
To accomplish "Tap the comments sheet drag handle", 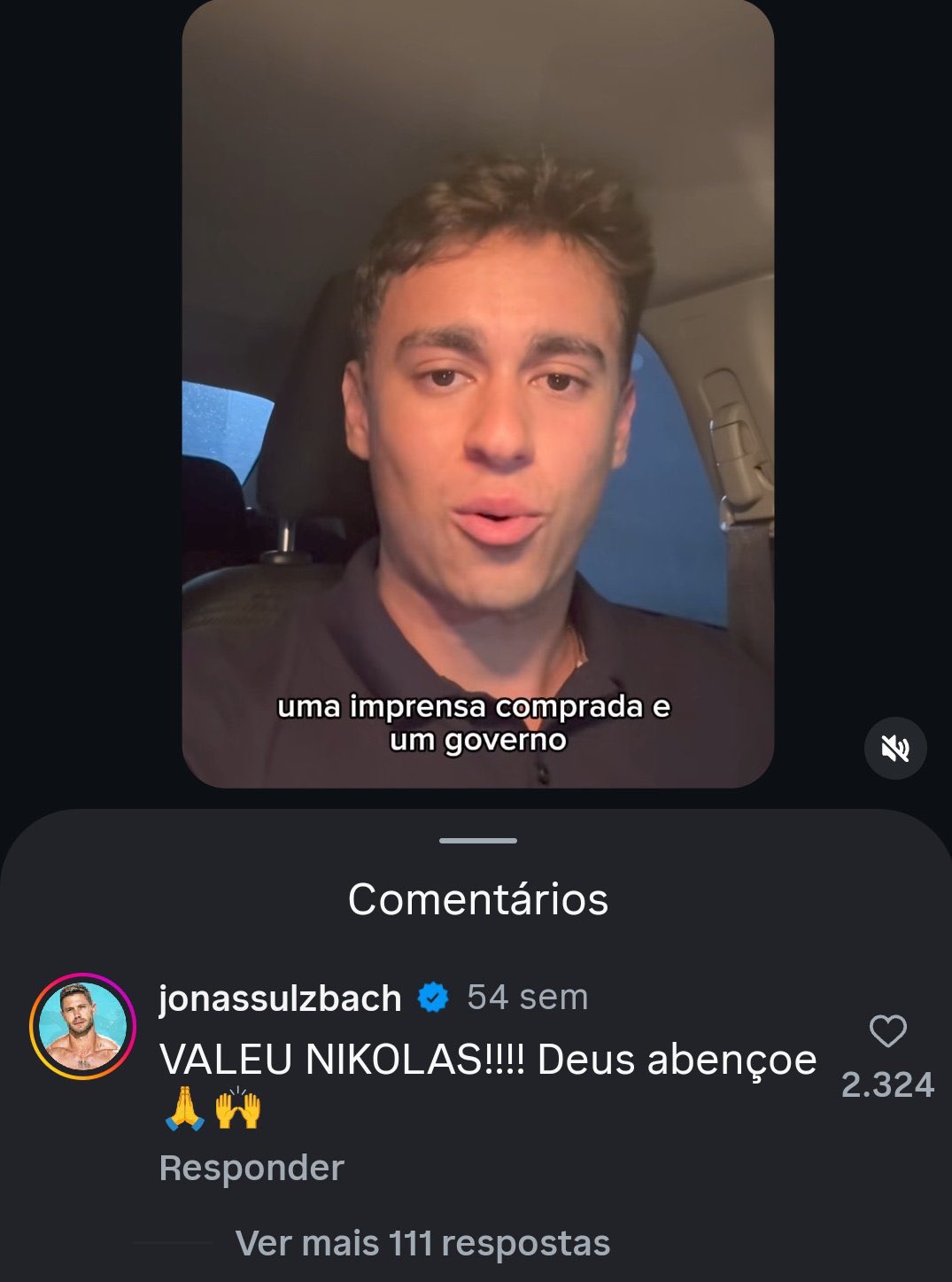I will 477,840.
